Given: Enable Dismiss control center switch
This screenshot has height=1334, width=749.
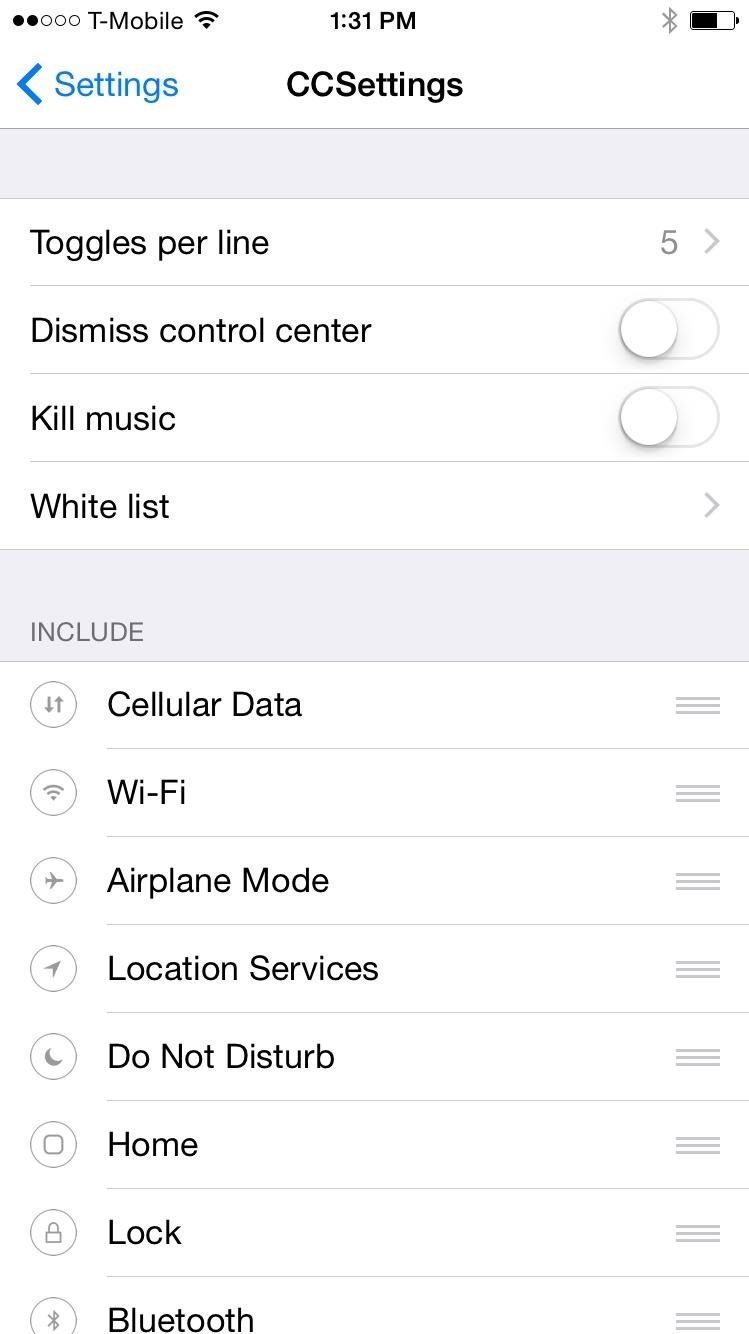Looking at the screenshot, I should point(668,330).
